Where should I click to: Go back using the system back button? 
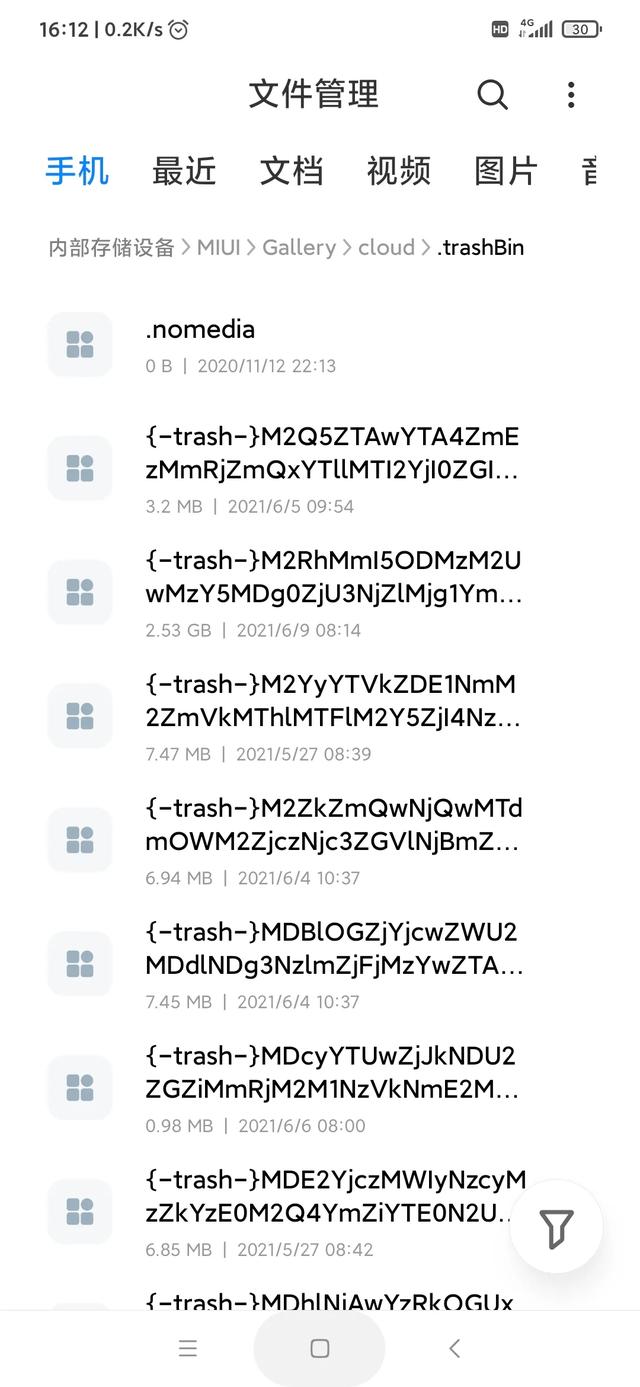coord(454,1348)
